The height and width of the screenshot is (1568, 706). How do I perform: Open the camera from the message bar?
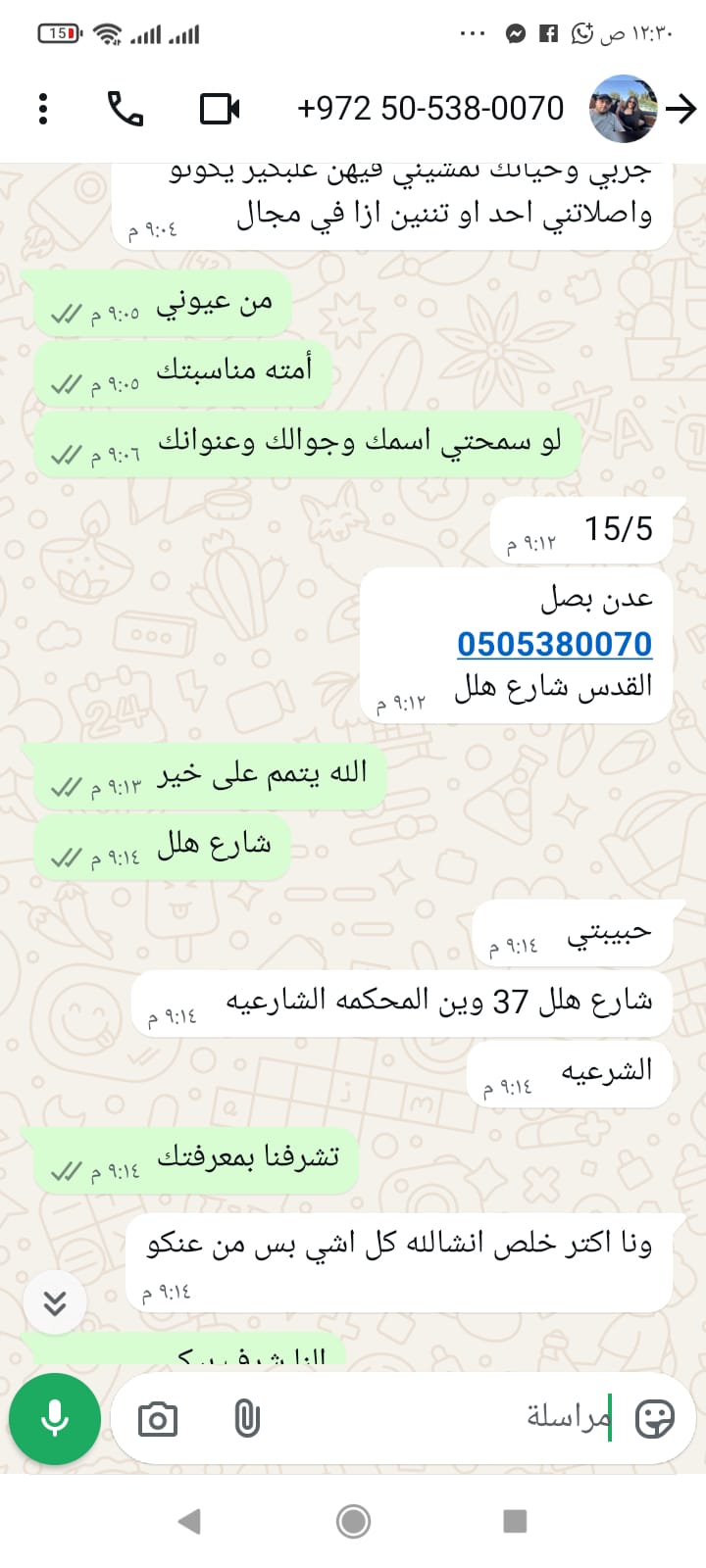158,1419
